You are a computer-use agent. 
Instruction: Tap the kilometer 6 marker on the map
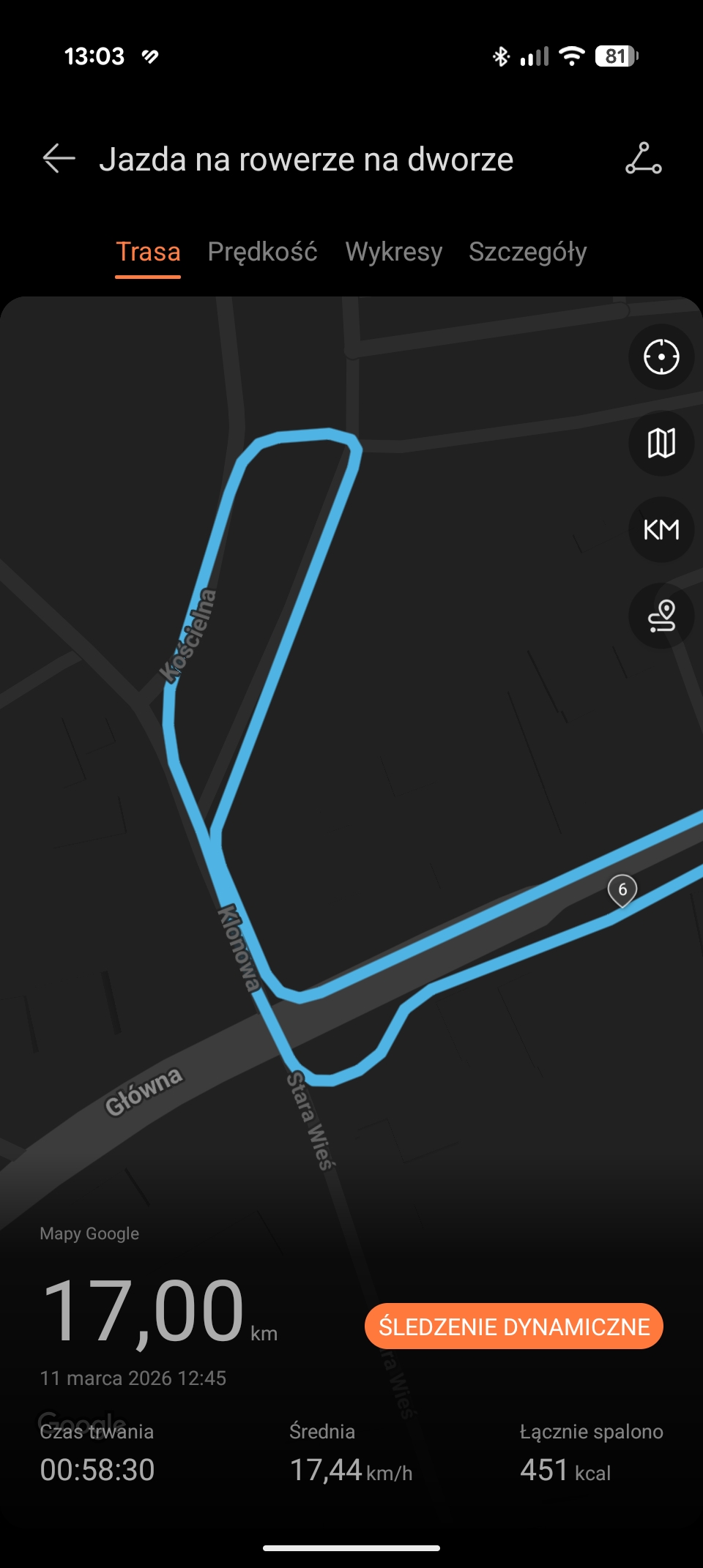622,890
